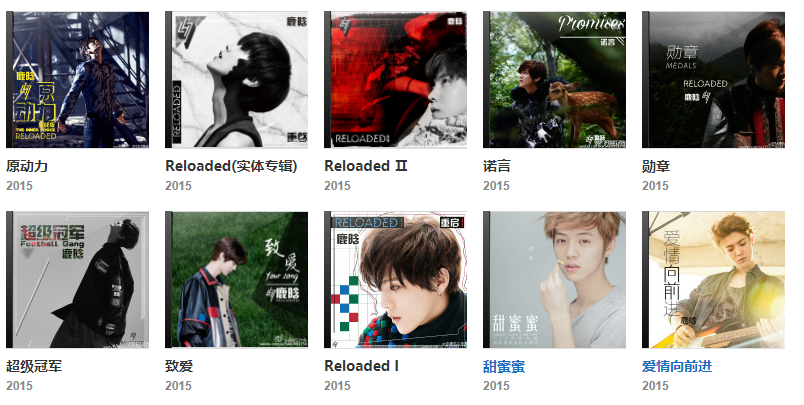Open the 爱情向前进 album cover

(x=714, y=280)
